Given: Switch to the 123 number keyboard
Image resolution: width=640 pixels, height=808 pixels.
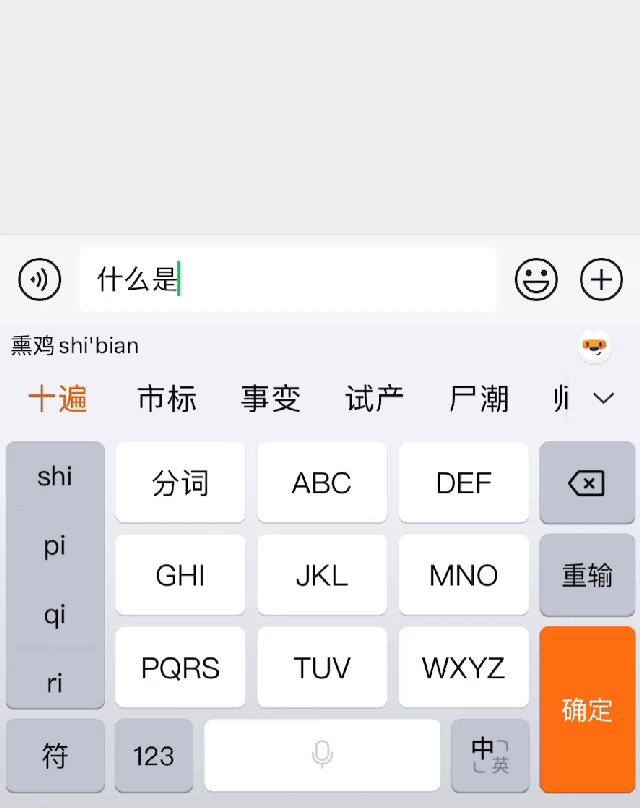Looking at the screenshot, I should pyautogui.click(x=154, y=756).
